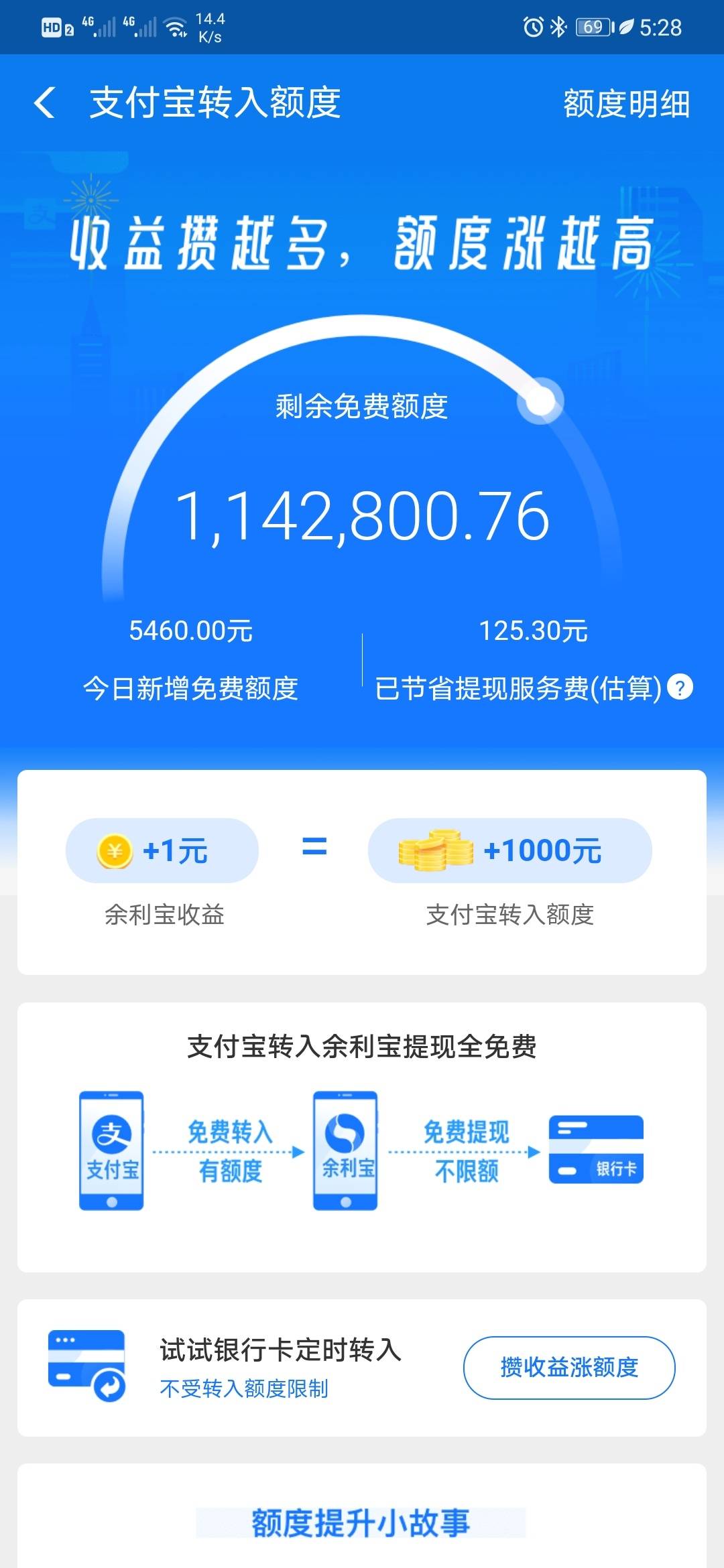Viewport: 724px width, 1568px height.
Task: Tap the 攒收益涨额度 button
Action: tap(568, 1367)
